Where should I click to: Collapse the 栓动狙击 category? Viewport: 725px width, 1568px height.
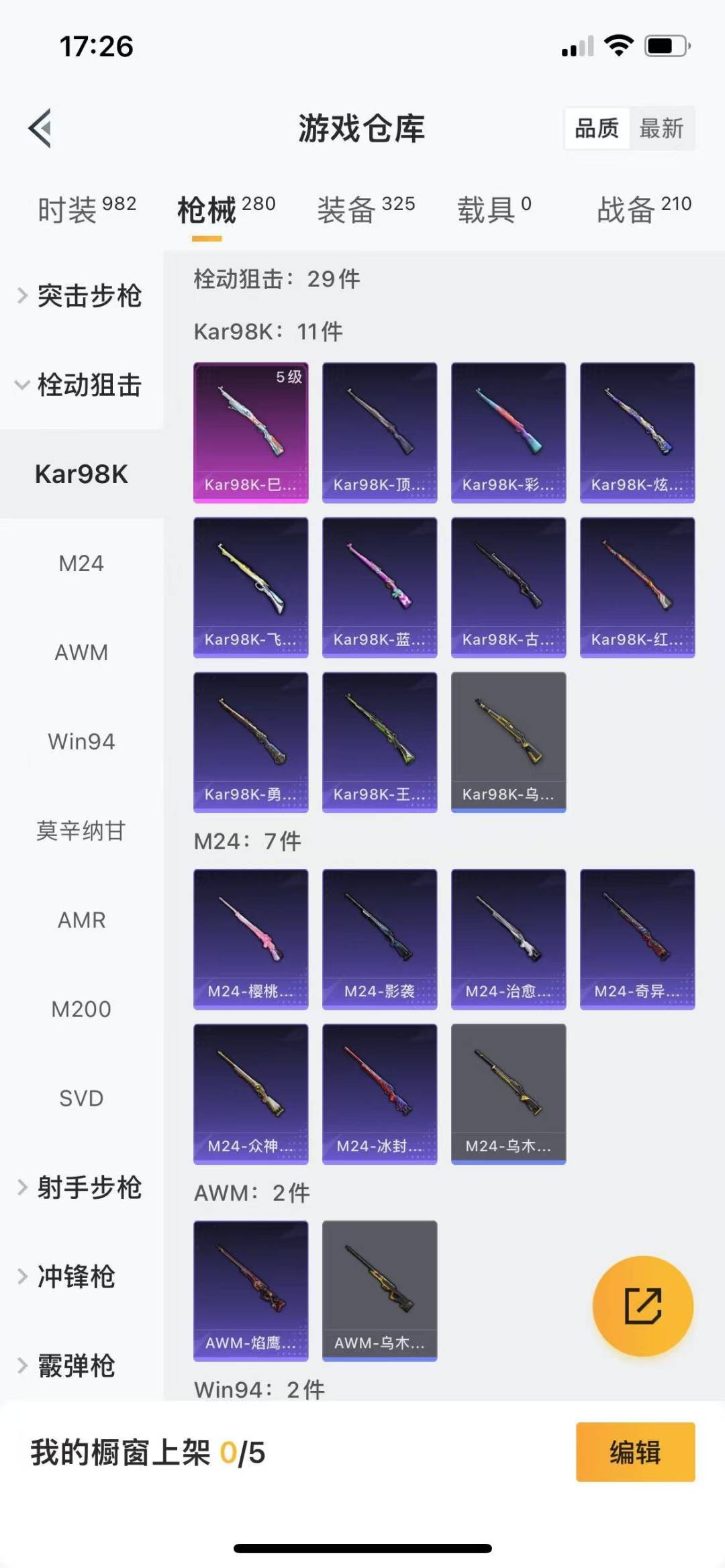[x=81, y=384]
